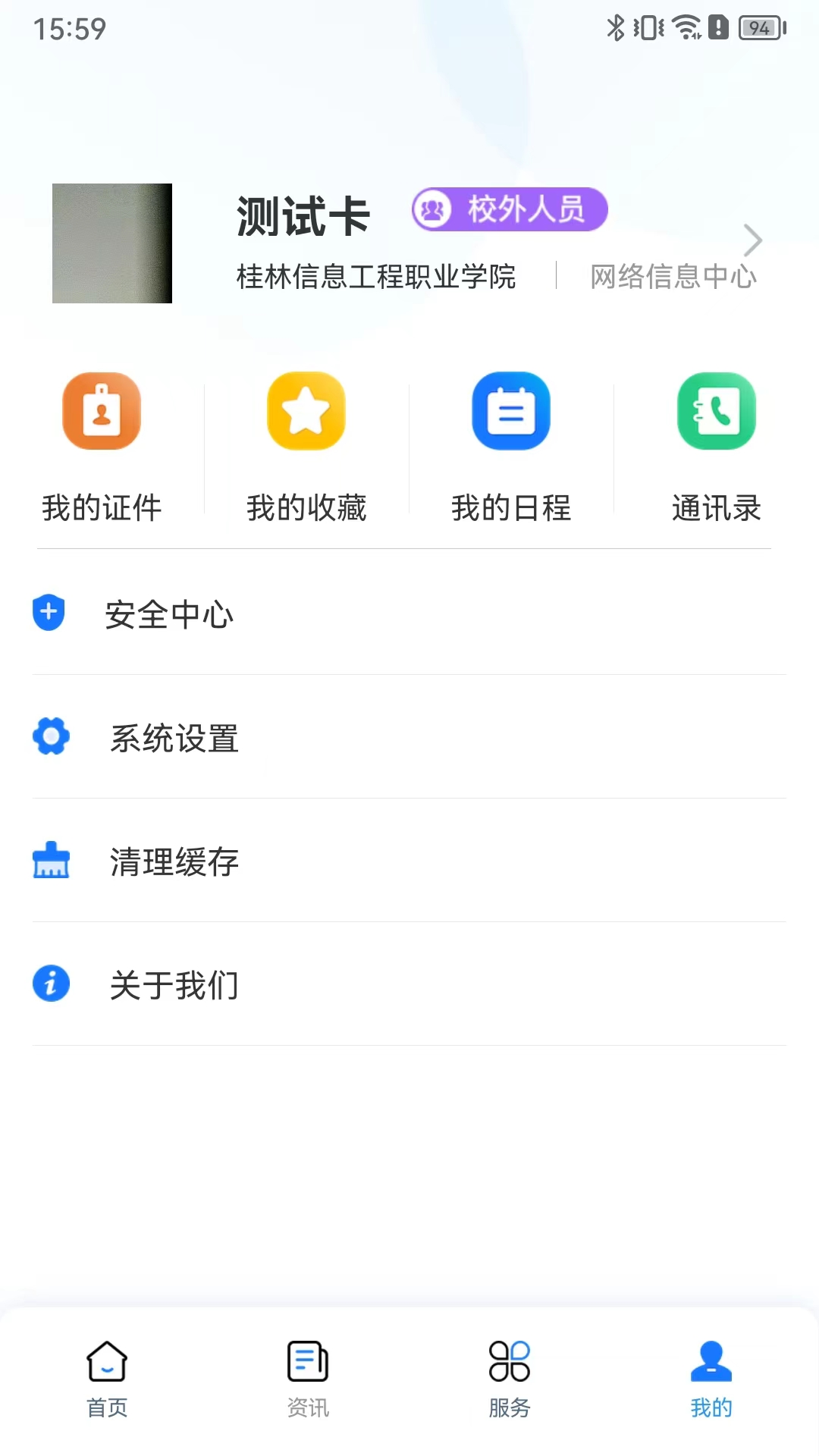Open 我的收藏 star icon
This screenshot has height=1456, width=819.
point(306,411)
